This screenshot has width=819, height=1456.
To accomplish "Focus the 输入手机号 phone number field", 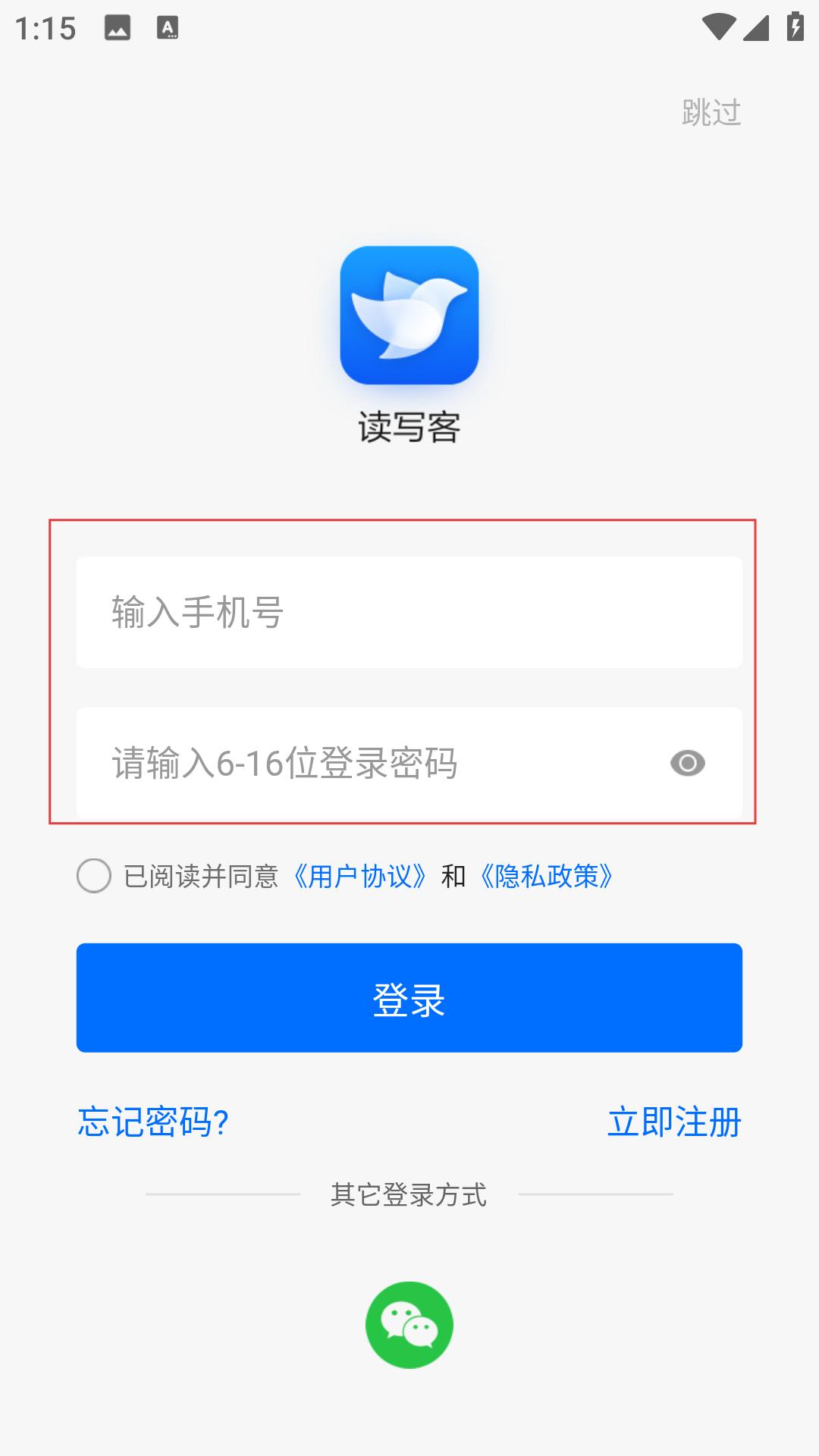I will (409, 612).
